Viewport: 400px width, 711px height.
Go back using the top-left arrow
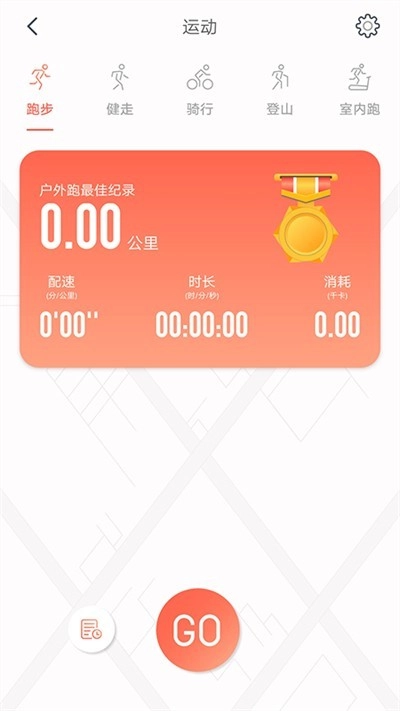click(x=32, y=27)
